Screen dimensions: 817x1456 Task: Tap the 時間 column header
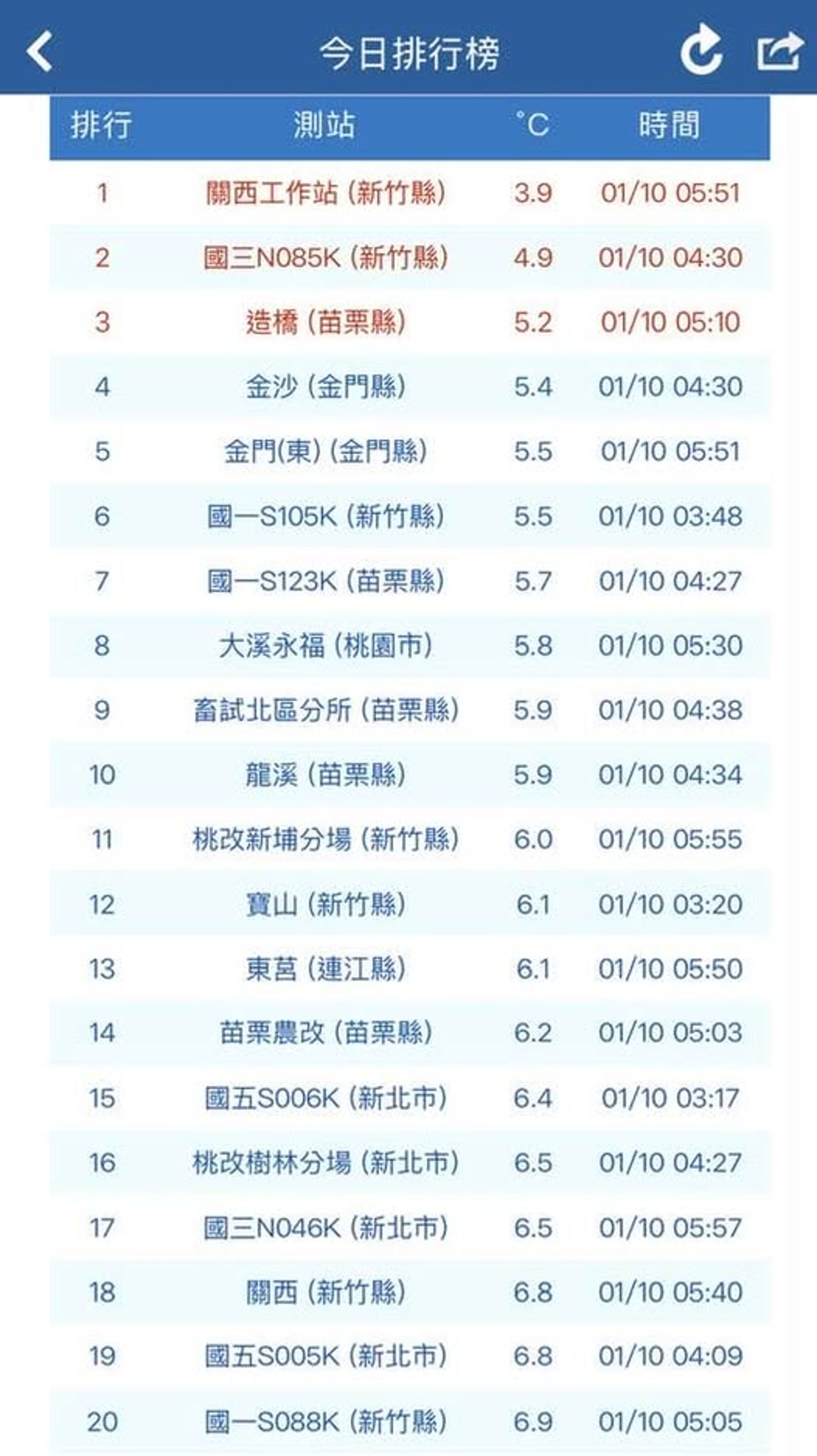[x=669, y=125]
